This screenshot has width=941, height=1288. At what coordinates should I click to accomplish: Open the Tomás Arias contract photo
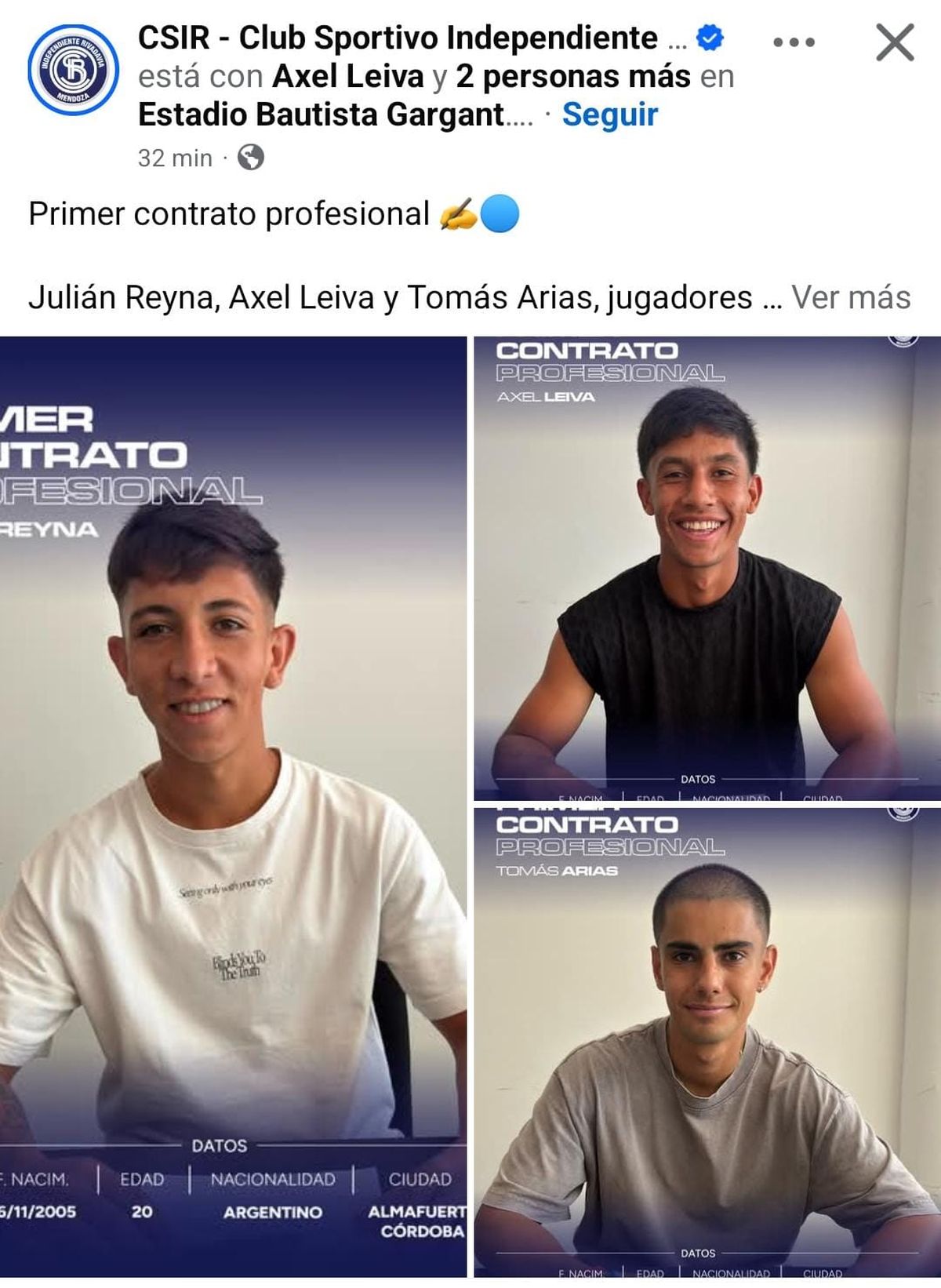(707, 1042)
